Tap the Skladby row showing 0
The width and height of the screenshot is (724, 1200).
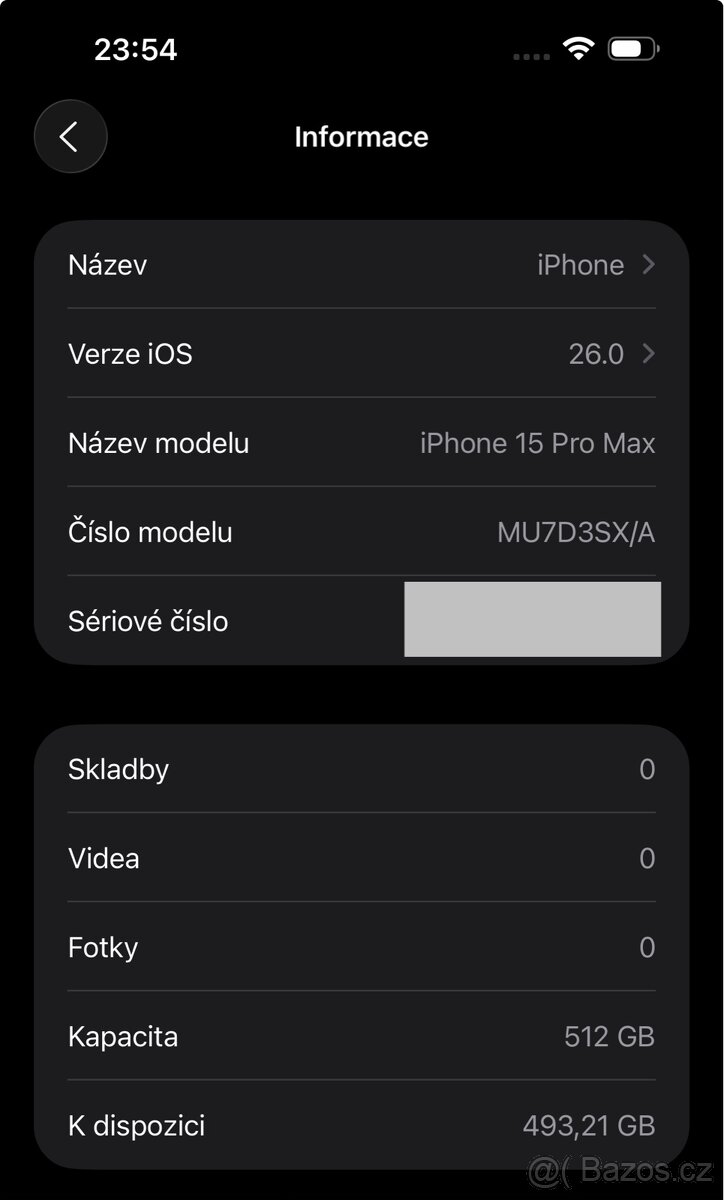[362, 769]
